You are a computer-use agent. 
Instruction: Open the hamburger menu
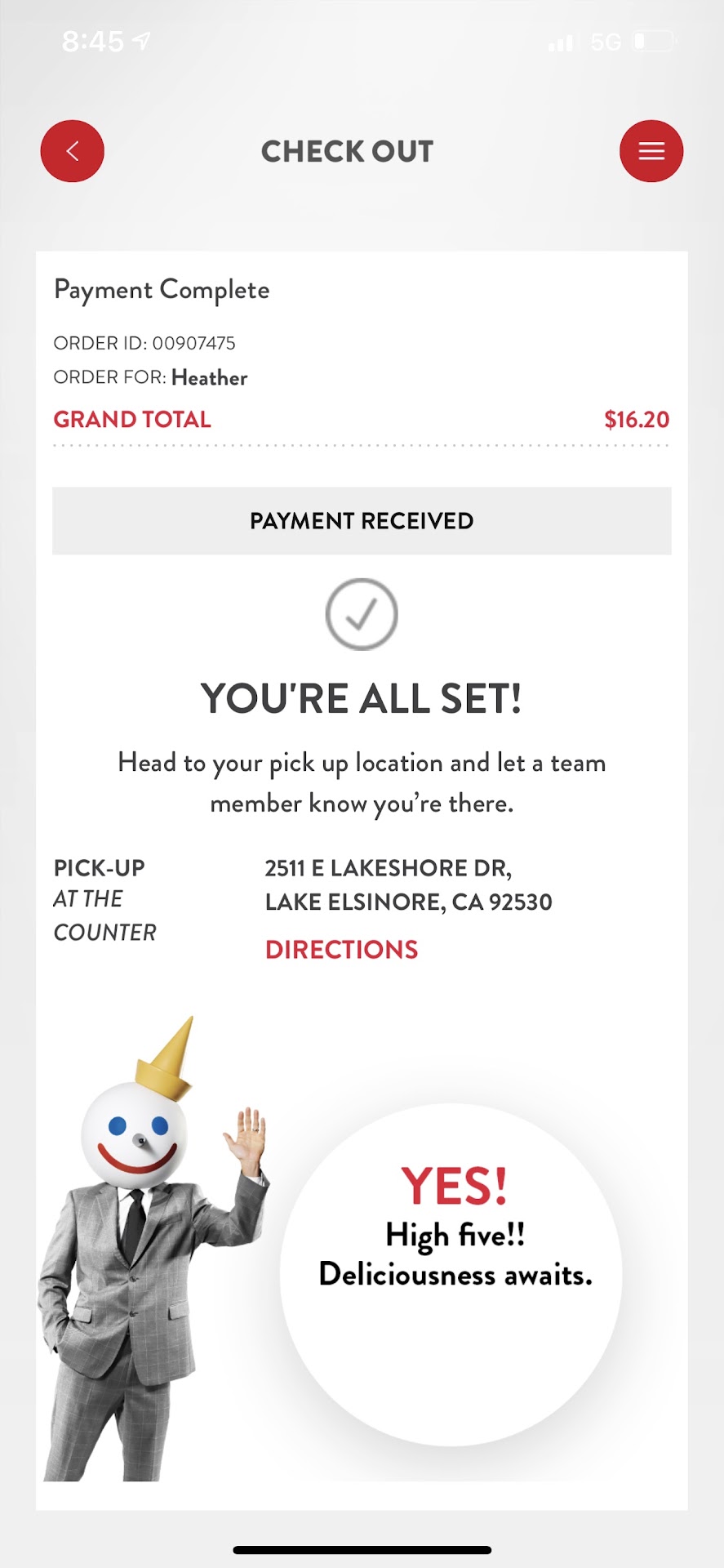click(651, 151)
